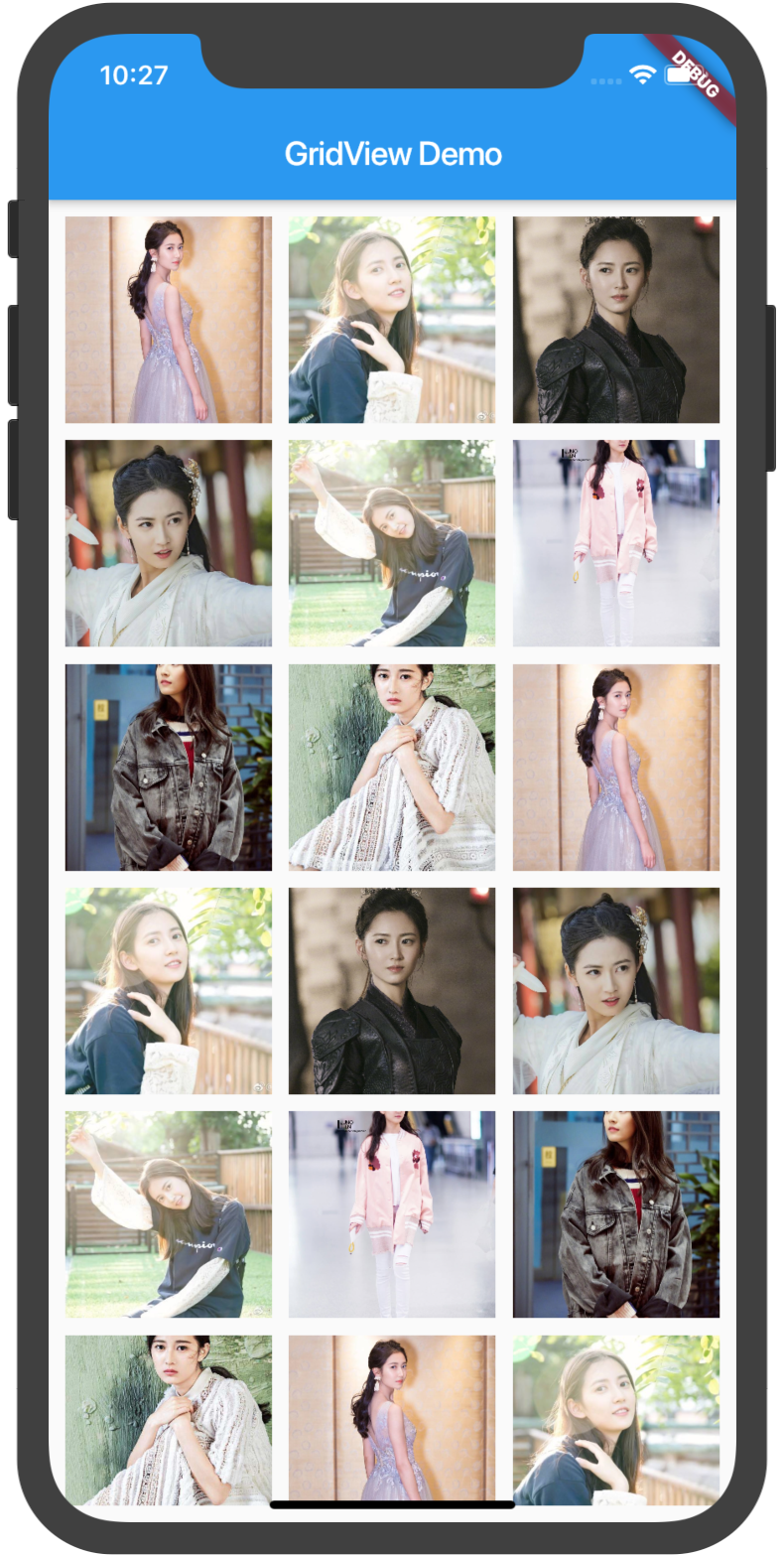The image size is (784, 1557).
Task: Open the denim jacket photo in row three
Action: pyautogui.click(x=167, y=767)
